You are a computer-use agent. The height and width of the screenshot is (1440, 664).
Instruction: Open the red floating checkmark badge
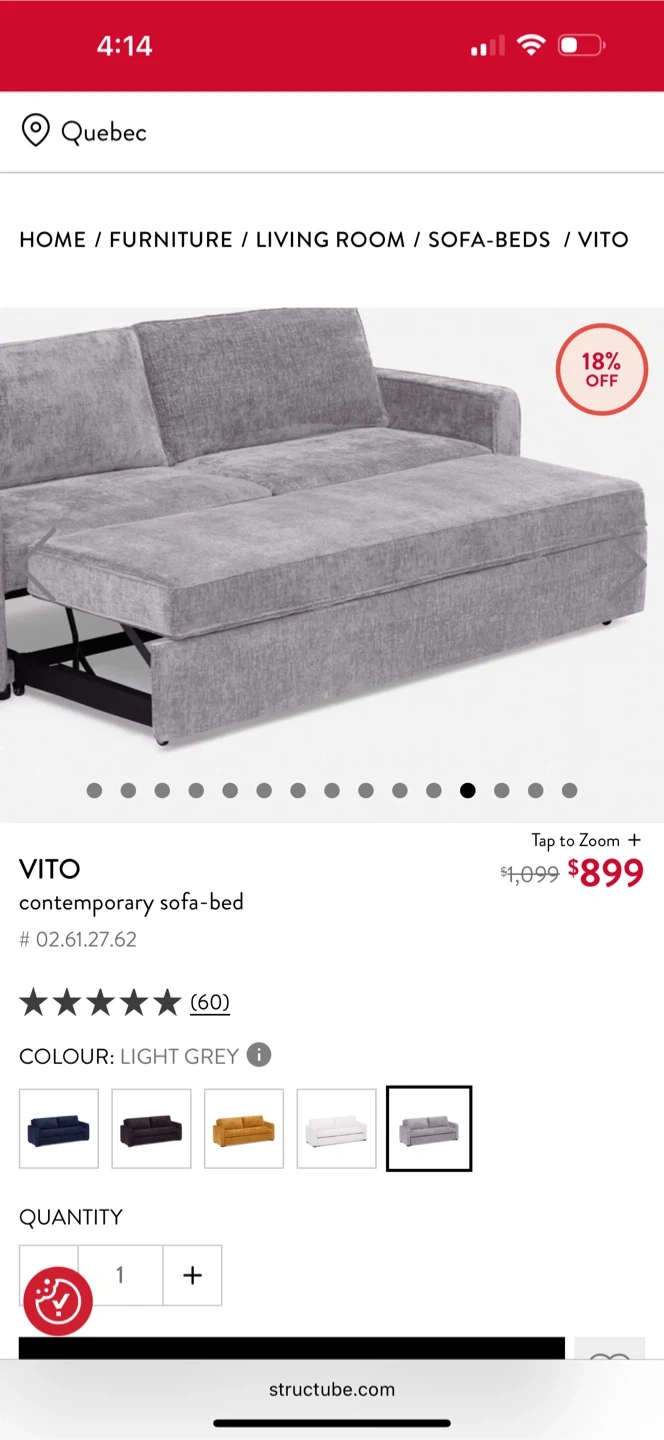(x=58, y=1301)
